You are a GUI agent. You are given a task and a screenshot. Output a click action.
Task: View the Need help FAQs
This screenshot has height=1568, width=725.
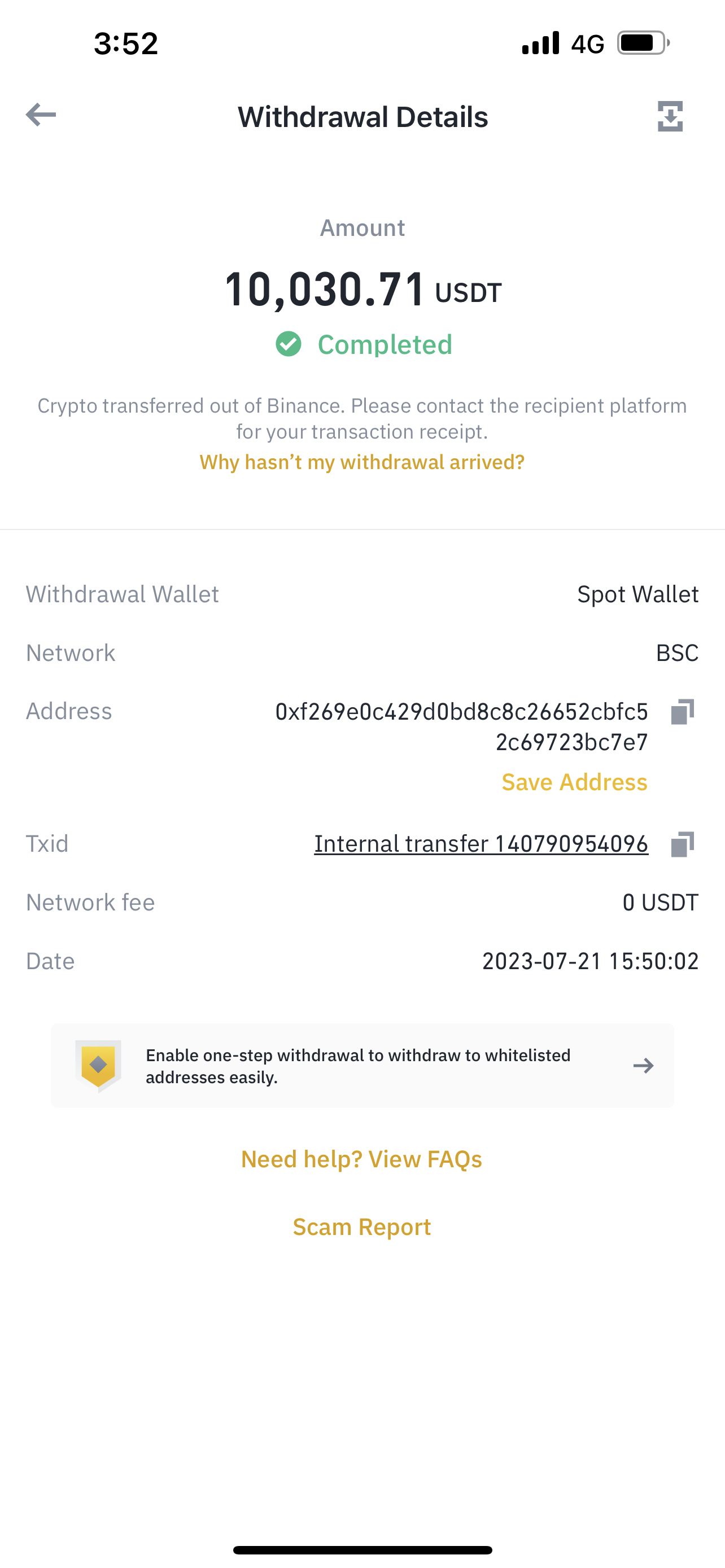[361, 1159]
